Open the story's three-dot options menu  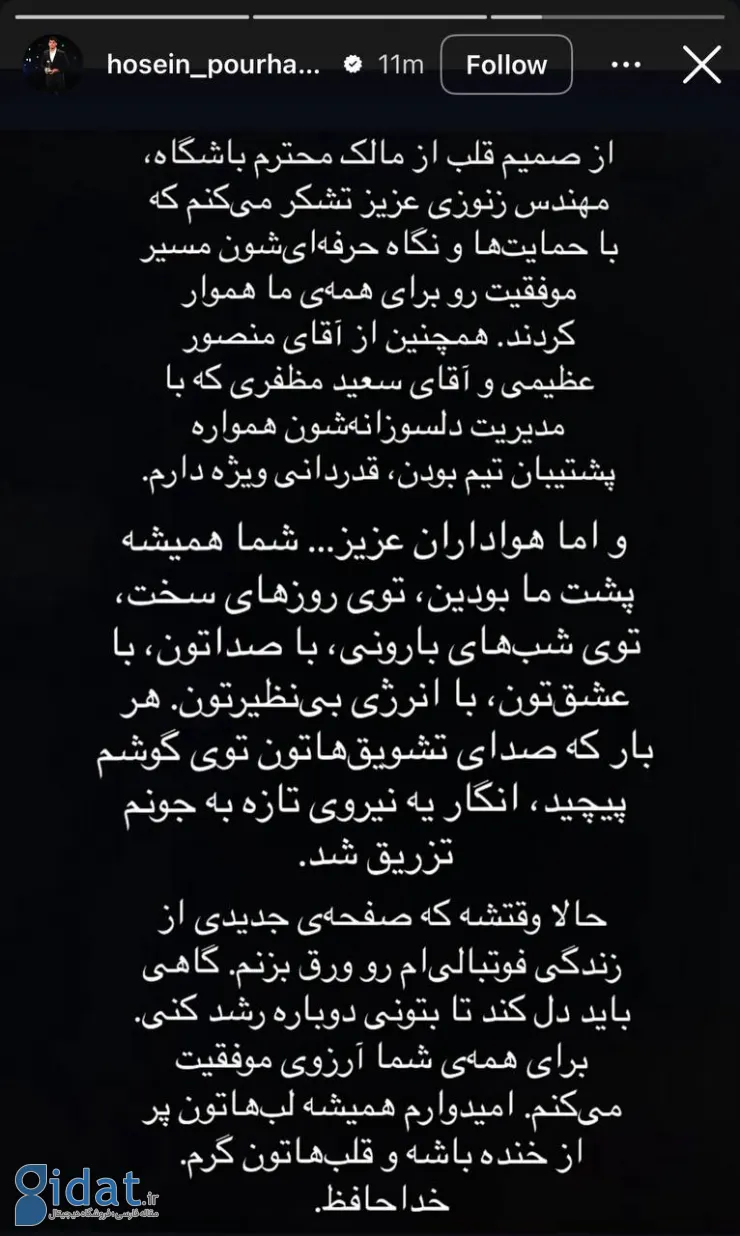pyautogui.click(x=625, y=65)
